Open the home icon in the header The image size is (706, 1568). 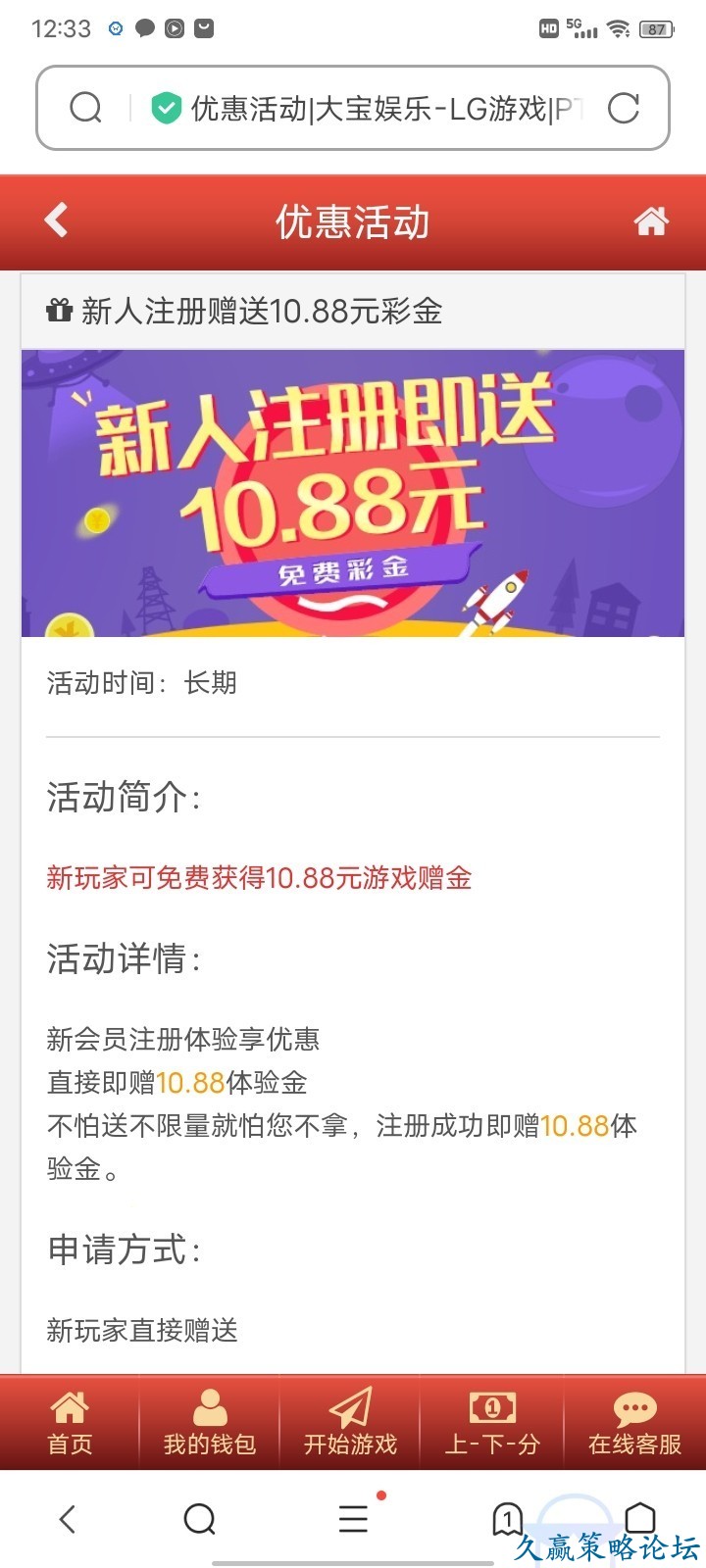(651, 221)
